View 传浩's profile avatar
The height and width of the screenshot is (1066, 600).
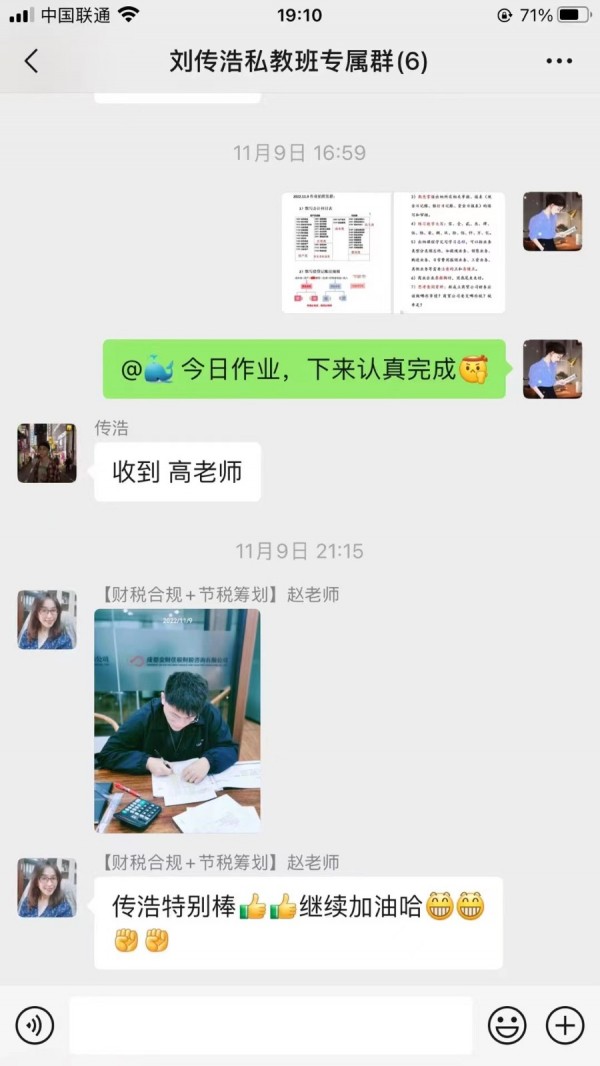click(x=46, y=453)
